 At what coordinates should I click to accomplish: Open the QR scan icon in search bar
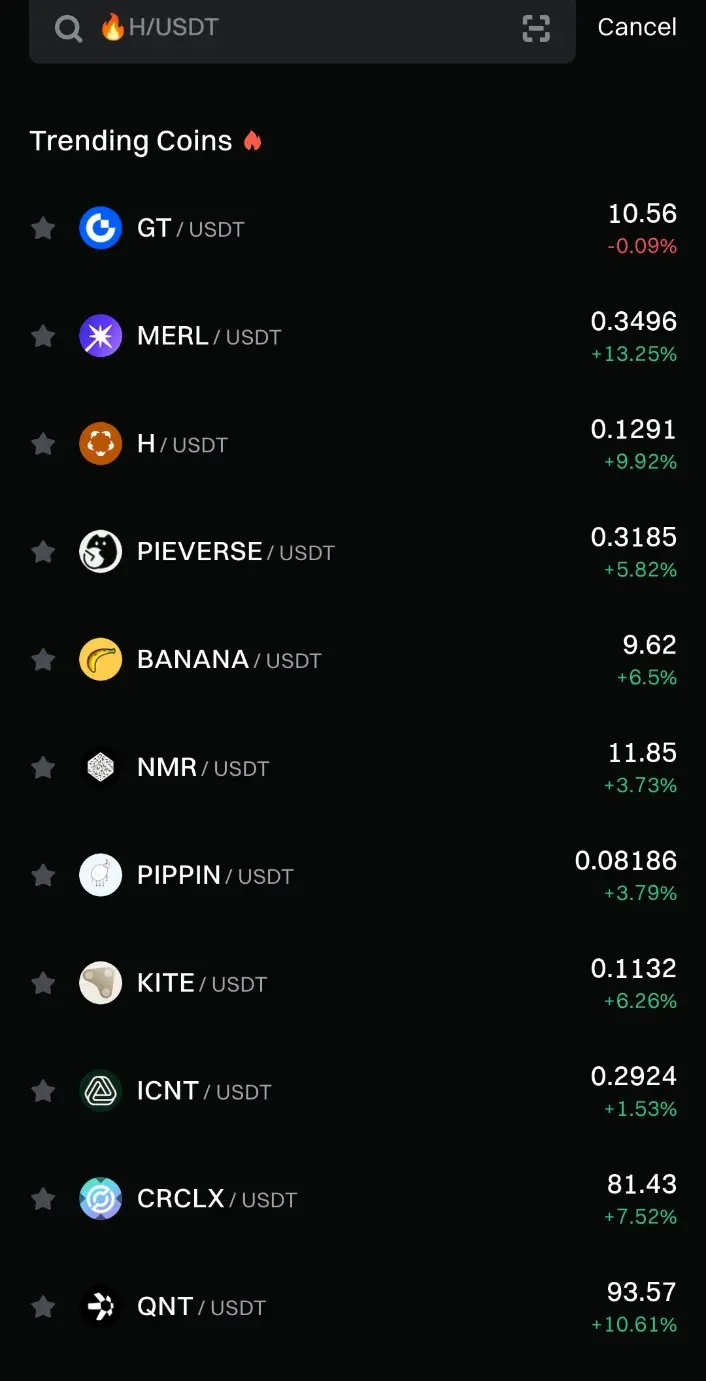[536, 28]
